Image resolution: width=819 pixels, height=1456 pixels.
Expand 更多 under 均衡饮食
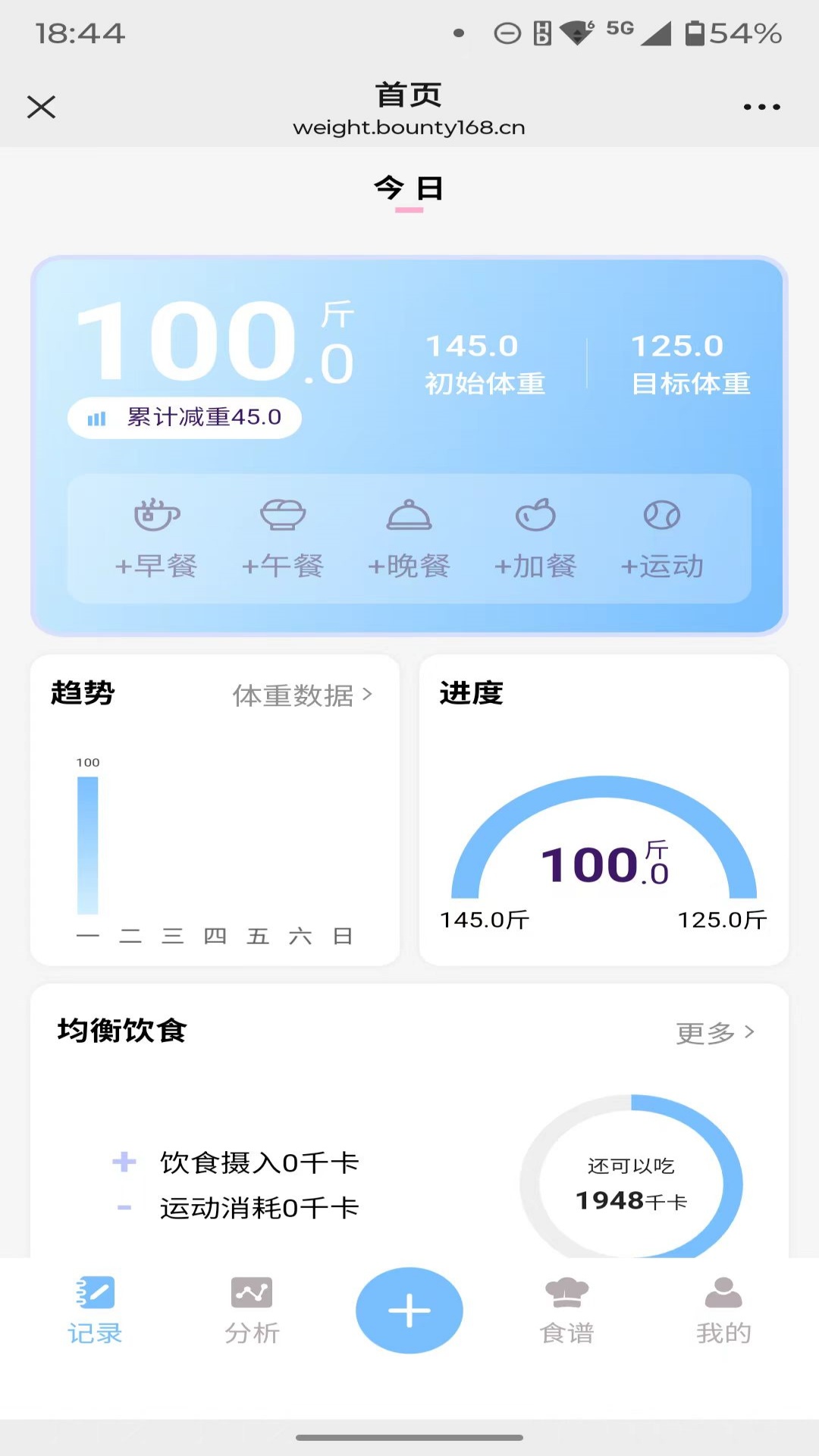tap(716, 1031)
